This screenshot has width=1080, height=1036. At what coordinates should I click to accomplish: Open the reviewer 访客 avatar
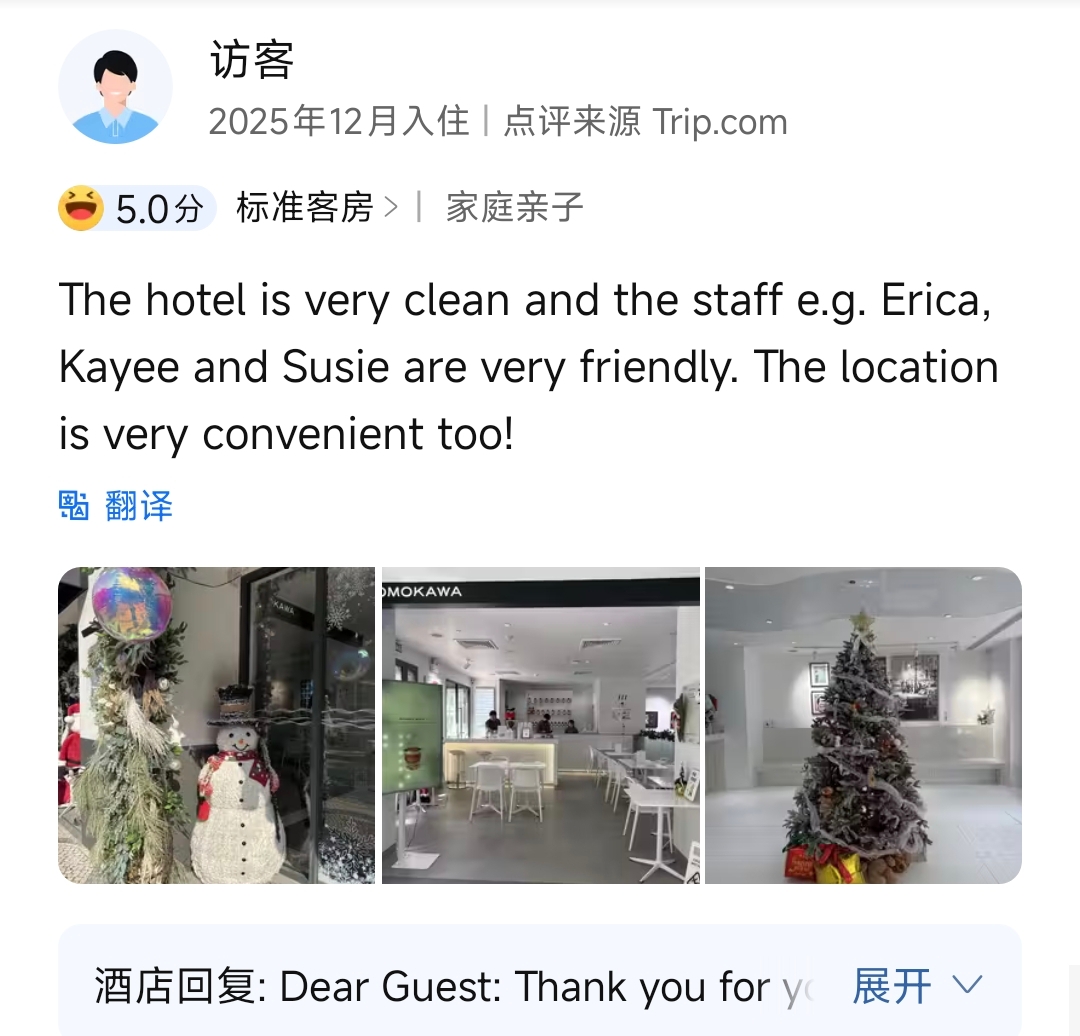(115, 87)
